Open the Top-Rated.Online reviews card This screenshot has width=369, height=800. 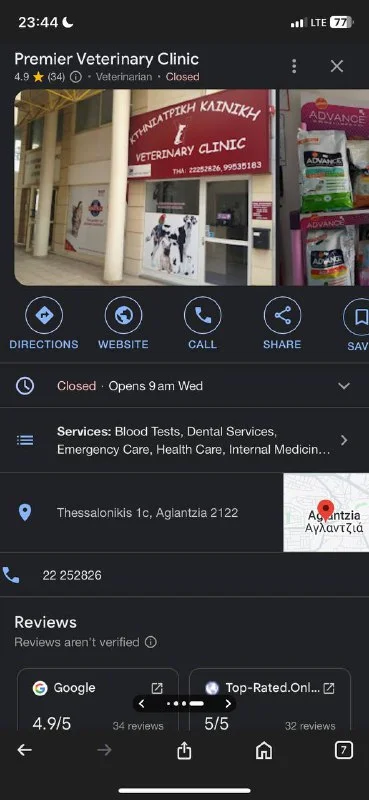click(270, 700)
